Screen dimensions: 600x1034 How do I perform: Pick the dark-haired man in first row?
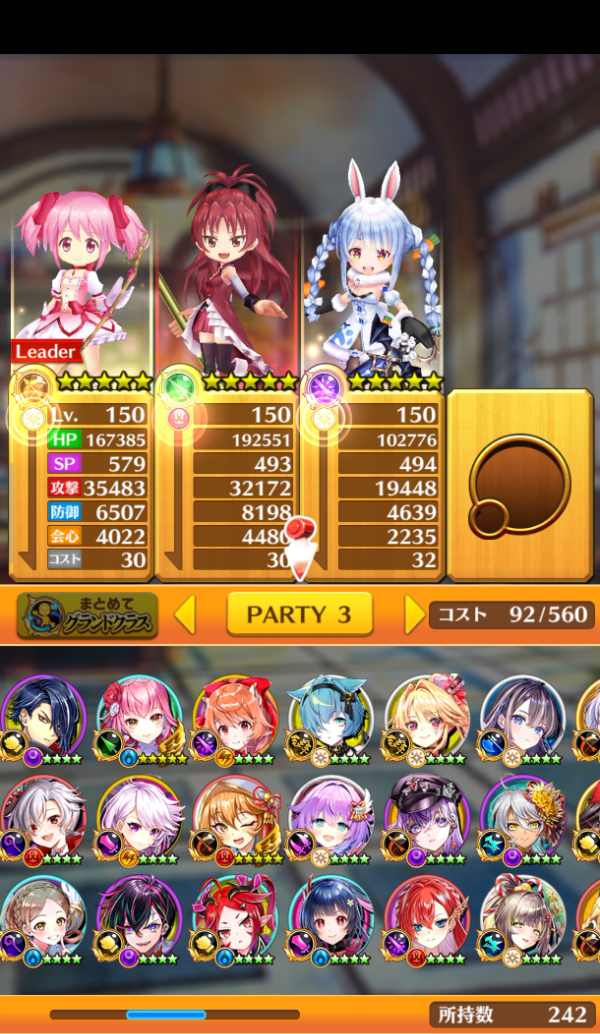[42, 720]
